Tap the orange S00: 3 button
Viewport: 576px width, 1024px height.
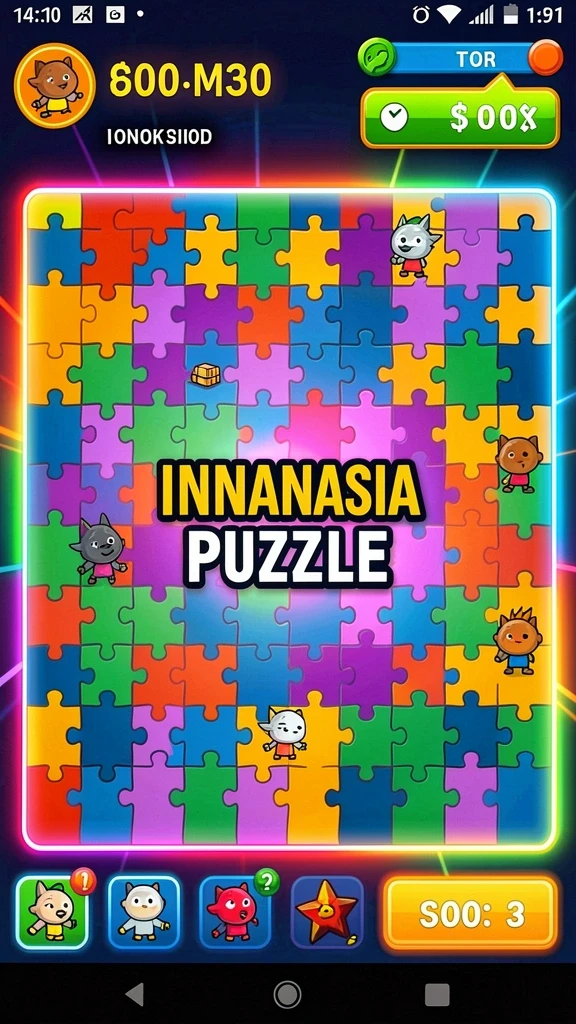[x=471, y=914]
